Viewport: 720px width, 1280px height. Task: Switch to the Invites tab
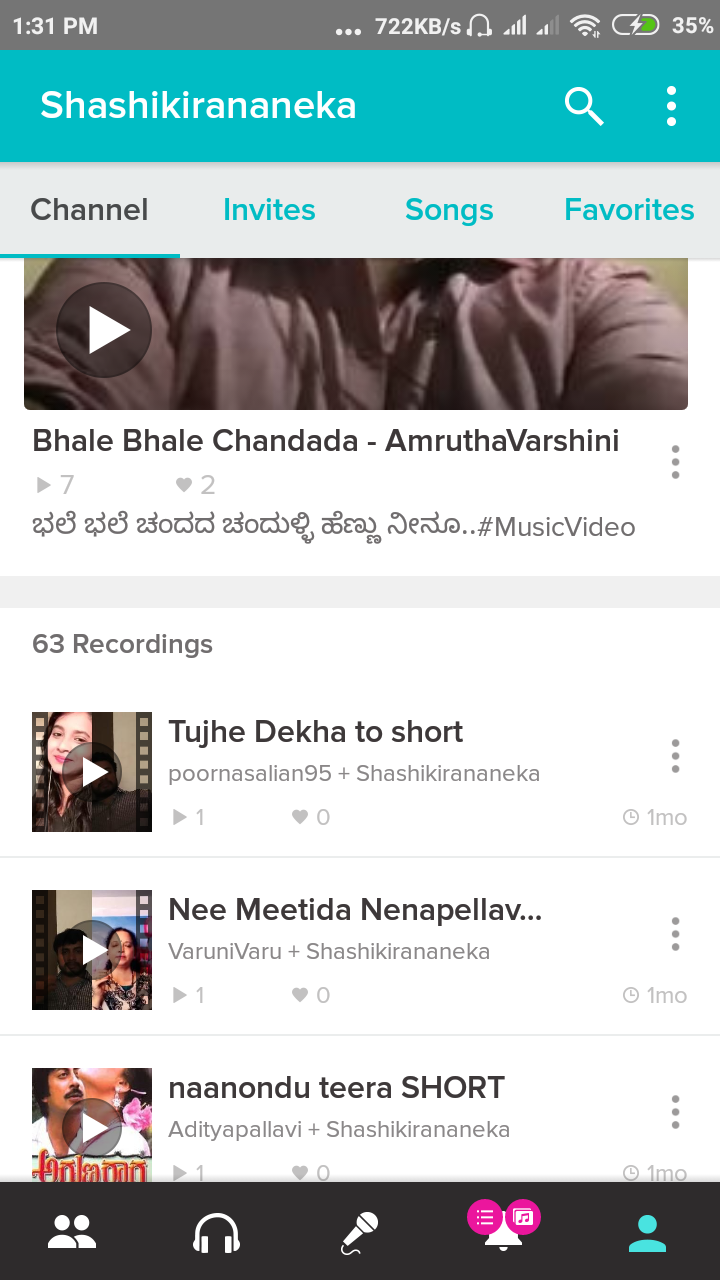[x=269, y=210]
